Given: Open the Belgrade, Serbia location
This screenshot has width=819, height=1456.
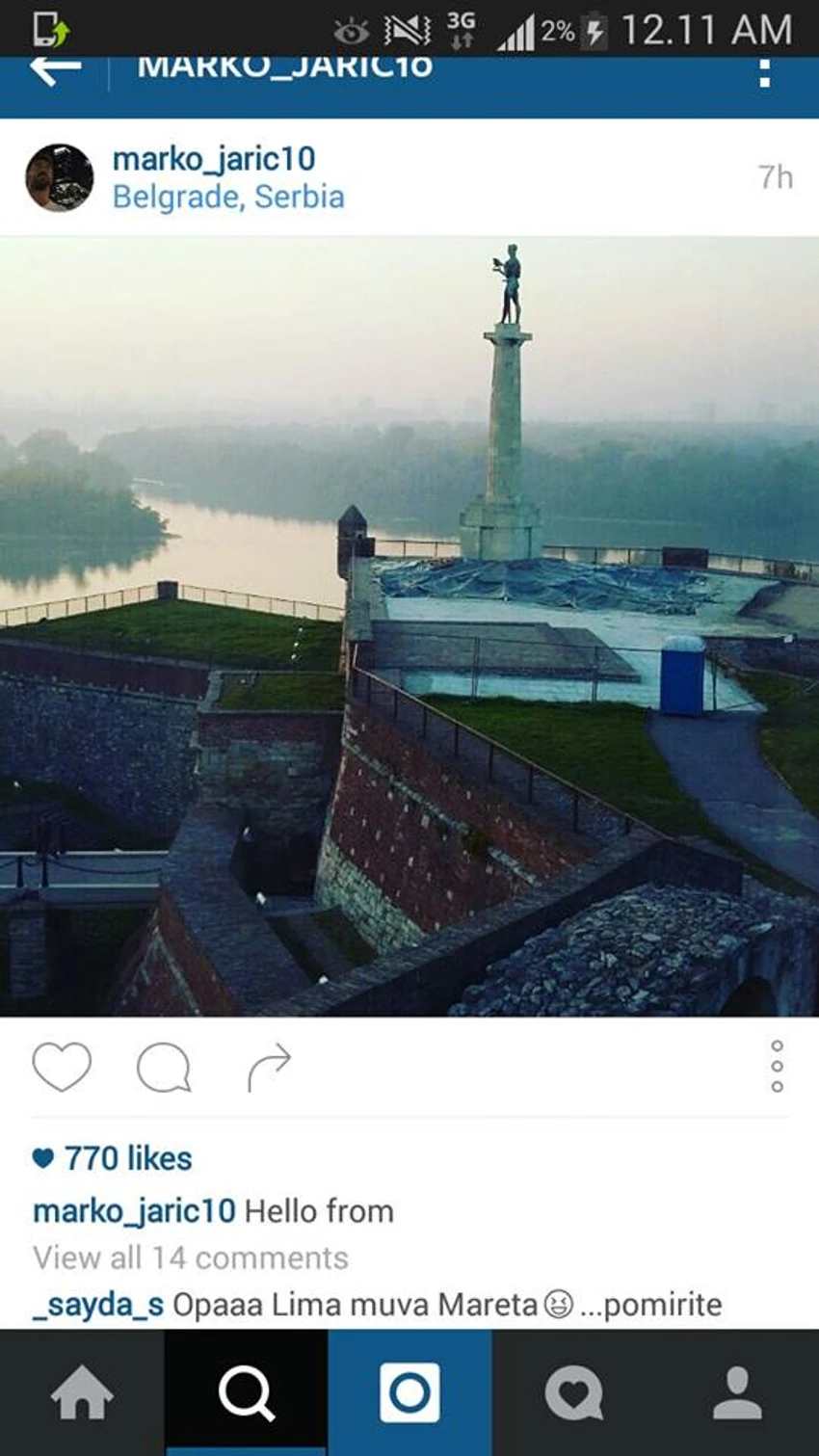Looking at the screenshot, I should click(228, 198).
